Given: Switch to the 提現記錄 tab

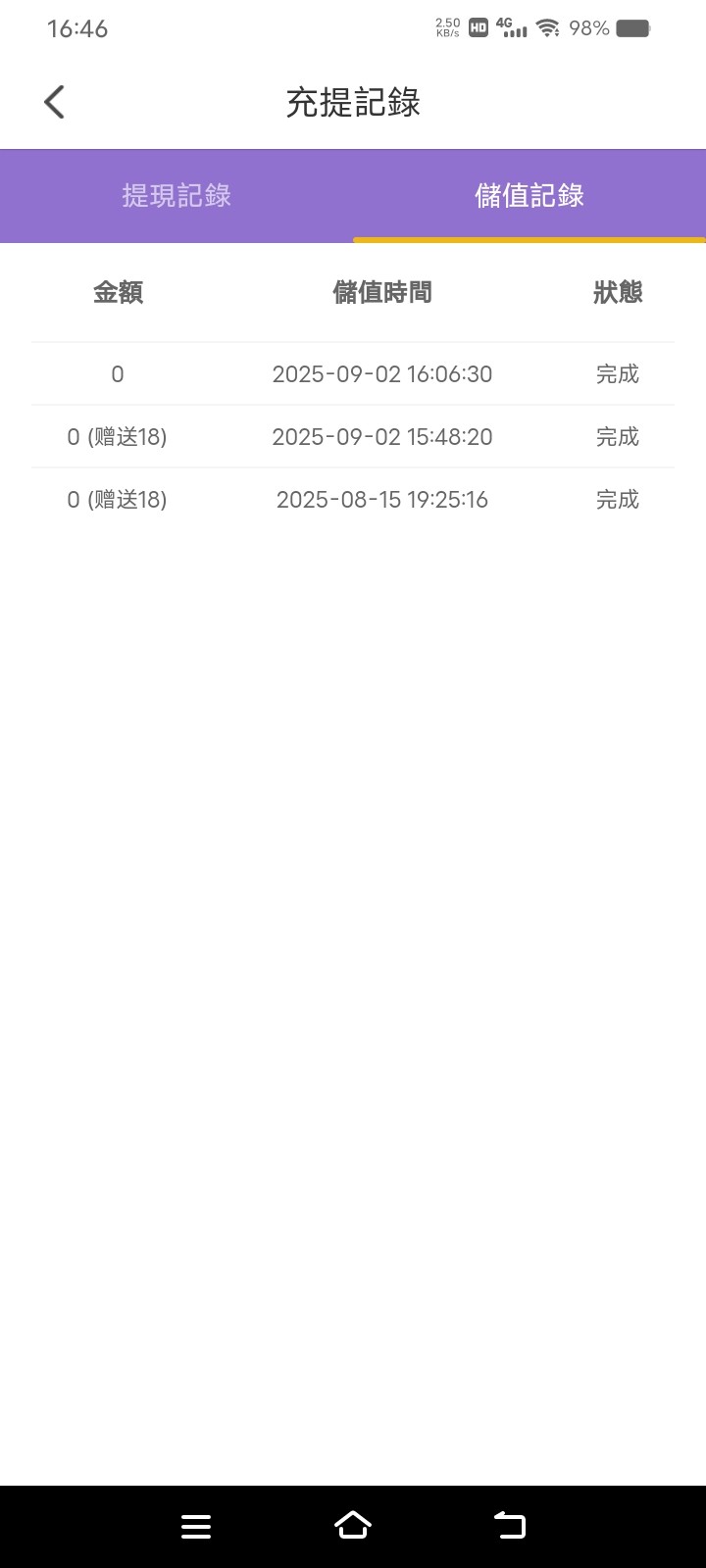Looking at the screenshot, I should (x=176, y=196).
